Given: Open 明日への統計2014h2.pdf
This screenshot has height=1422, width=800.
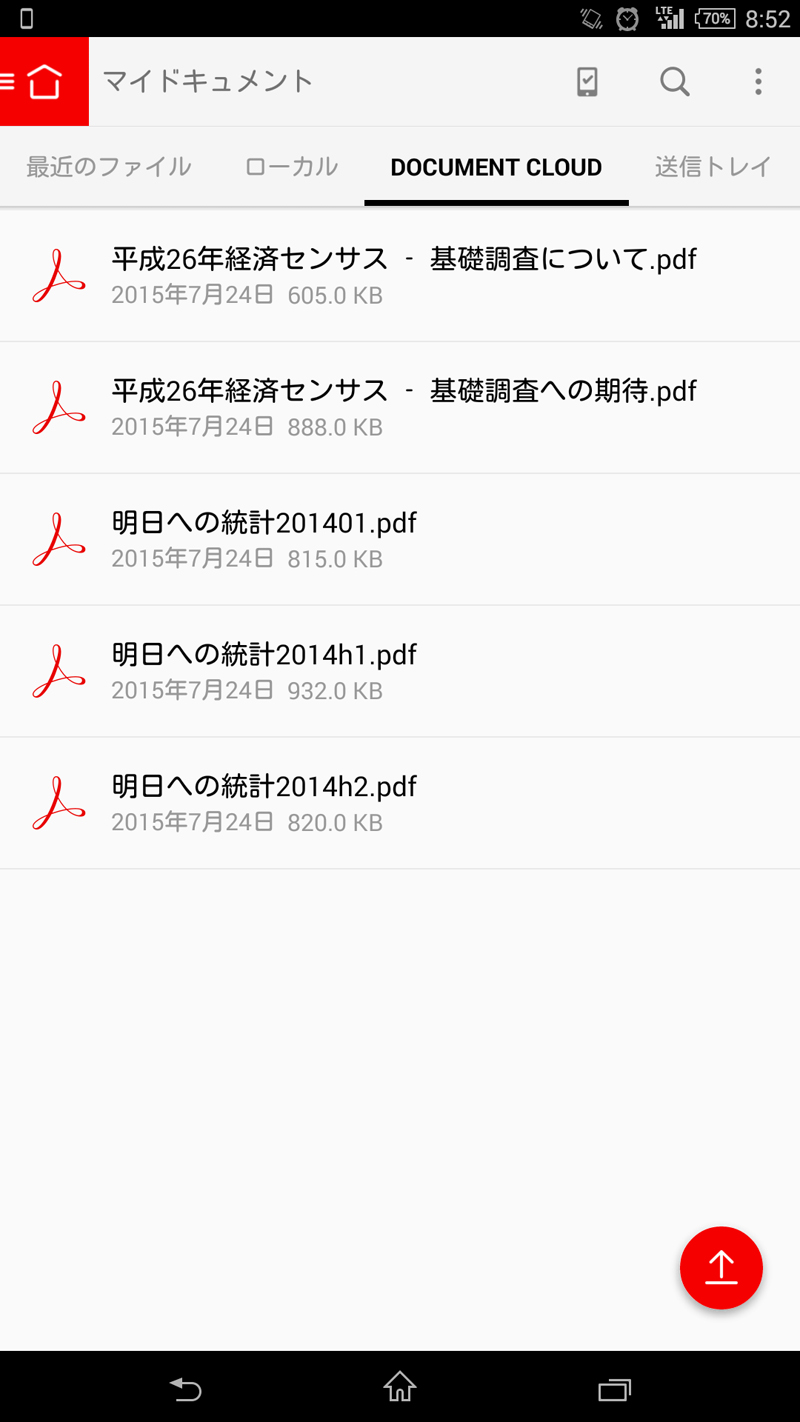Looking at the screenshot, I should point(400,803).
